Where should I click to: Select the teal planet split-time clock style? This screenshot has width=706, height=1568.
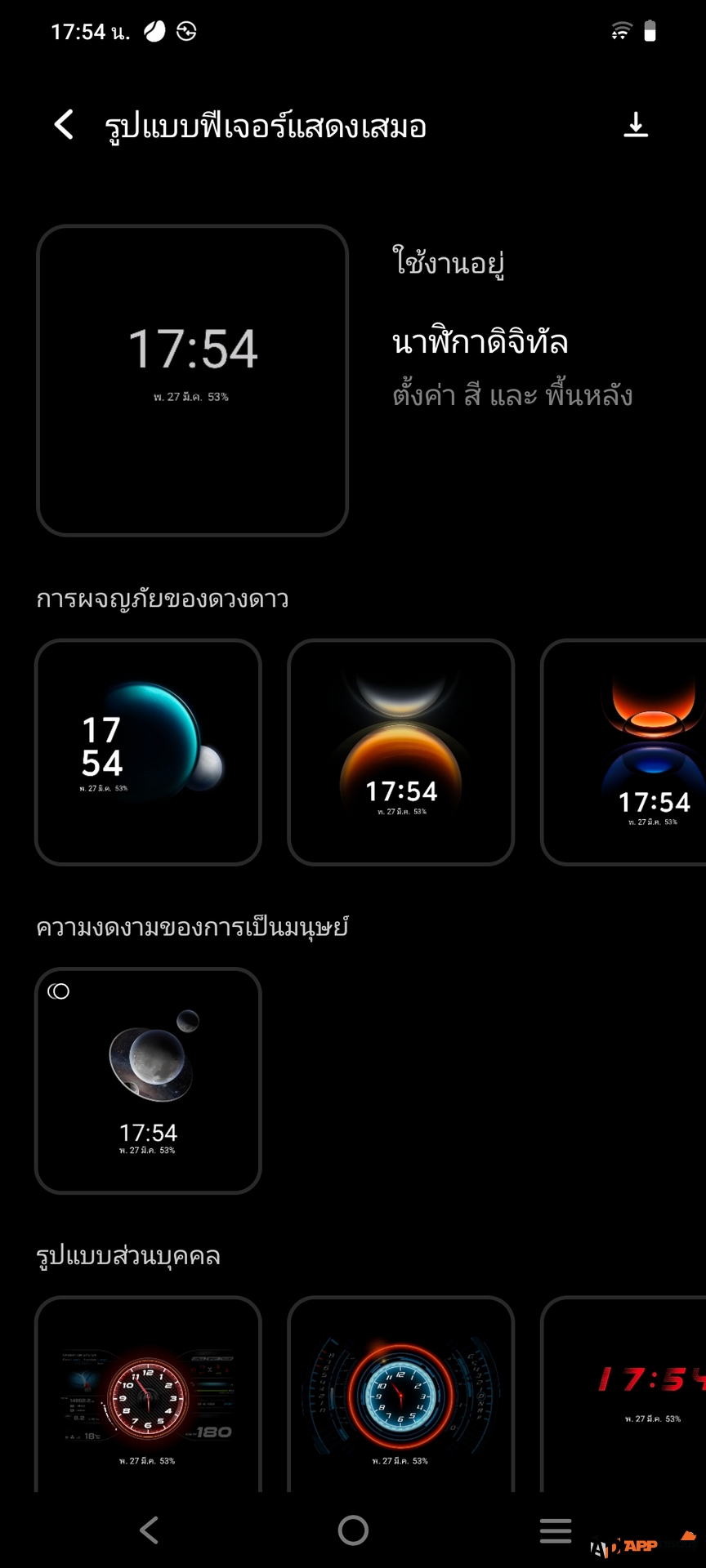[148, 752]
